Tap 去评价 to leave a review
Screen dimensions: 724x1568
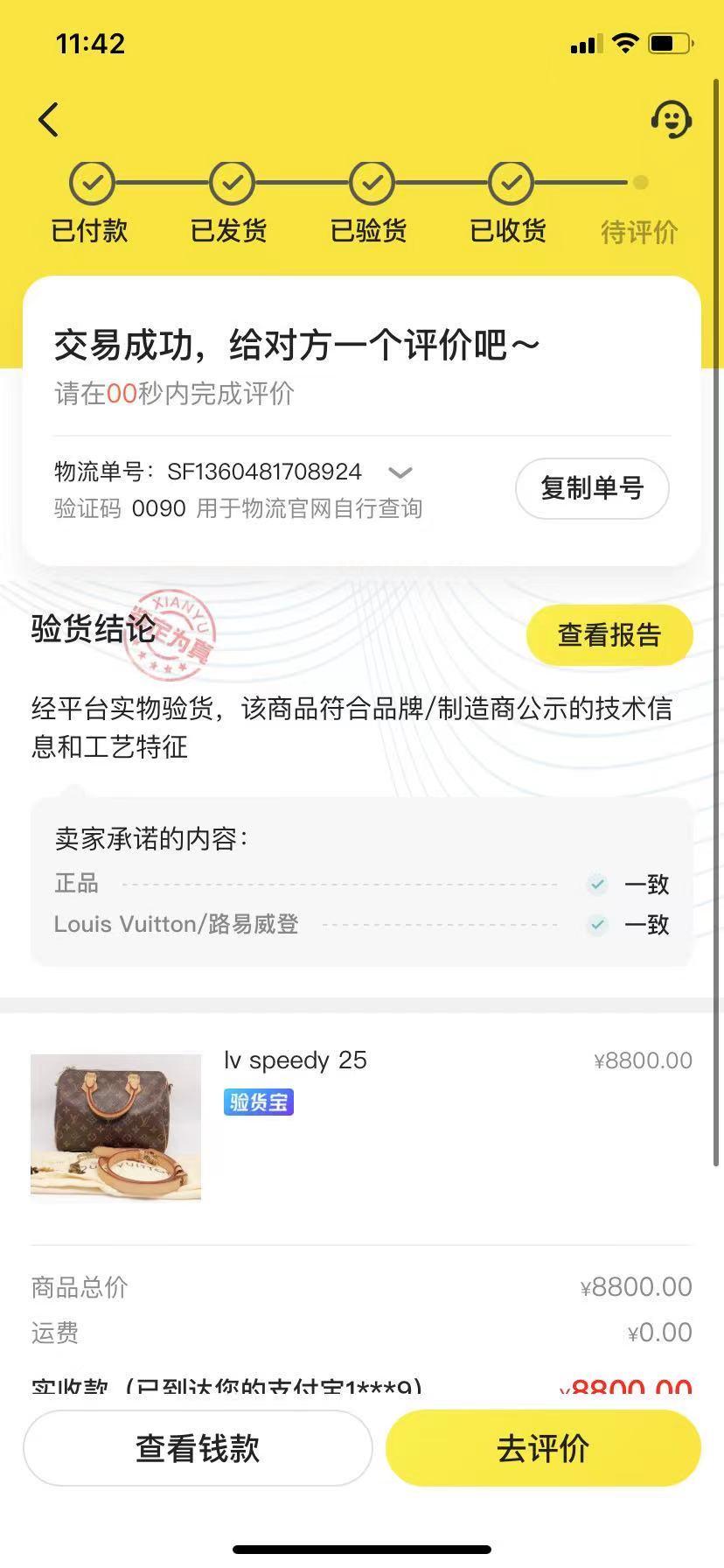coord(543,1448)
